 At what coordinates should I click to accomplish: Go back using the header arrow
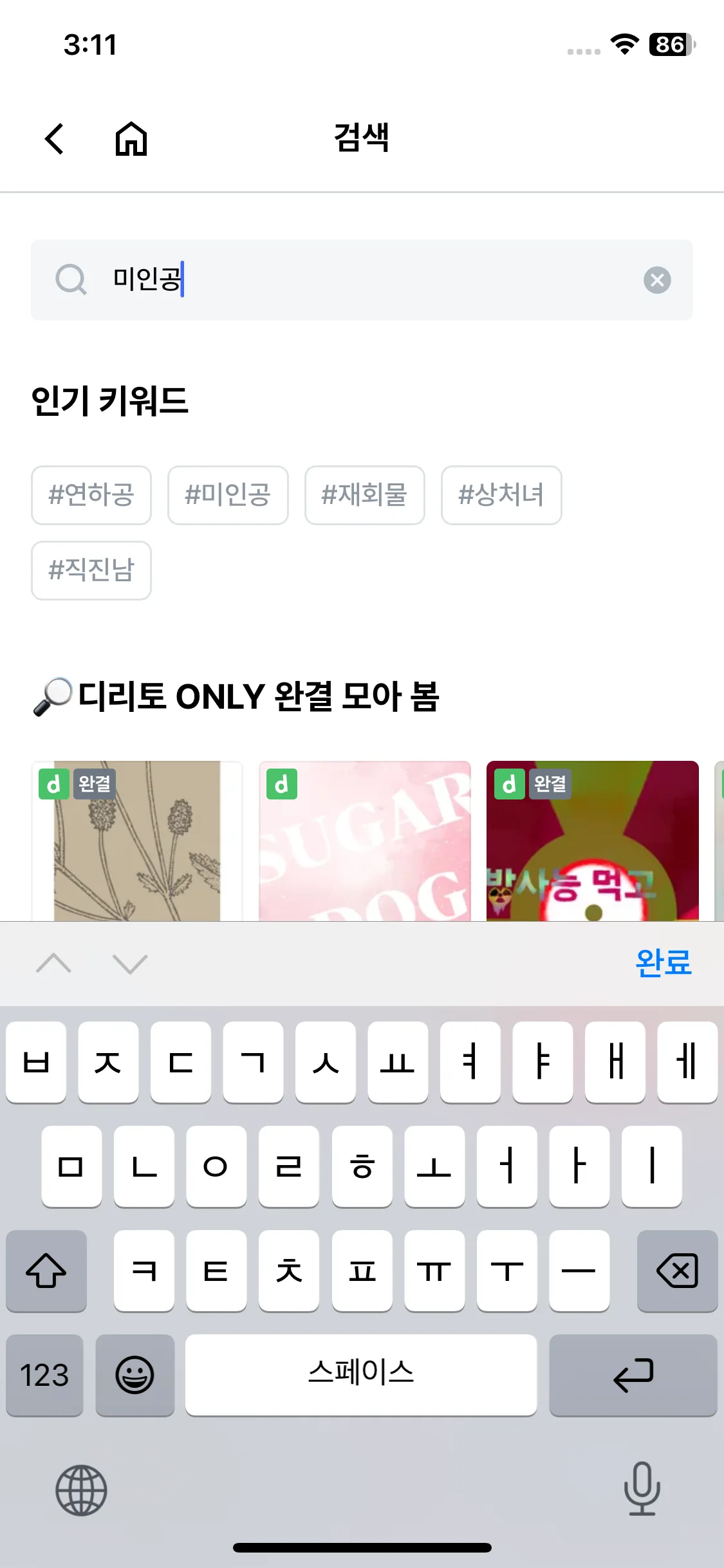pyautogui.click(x=54, y=138)
